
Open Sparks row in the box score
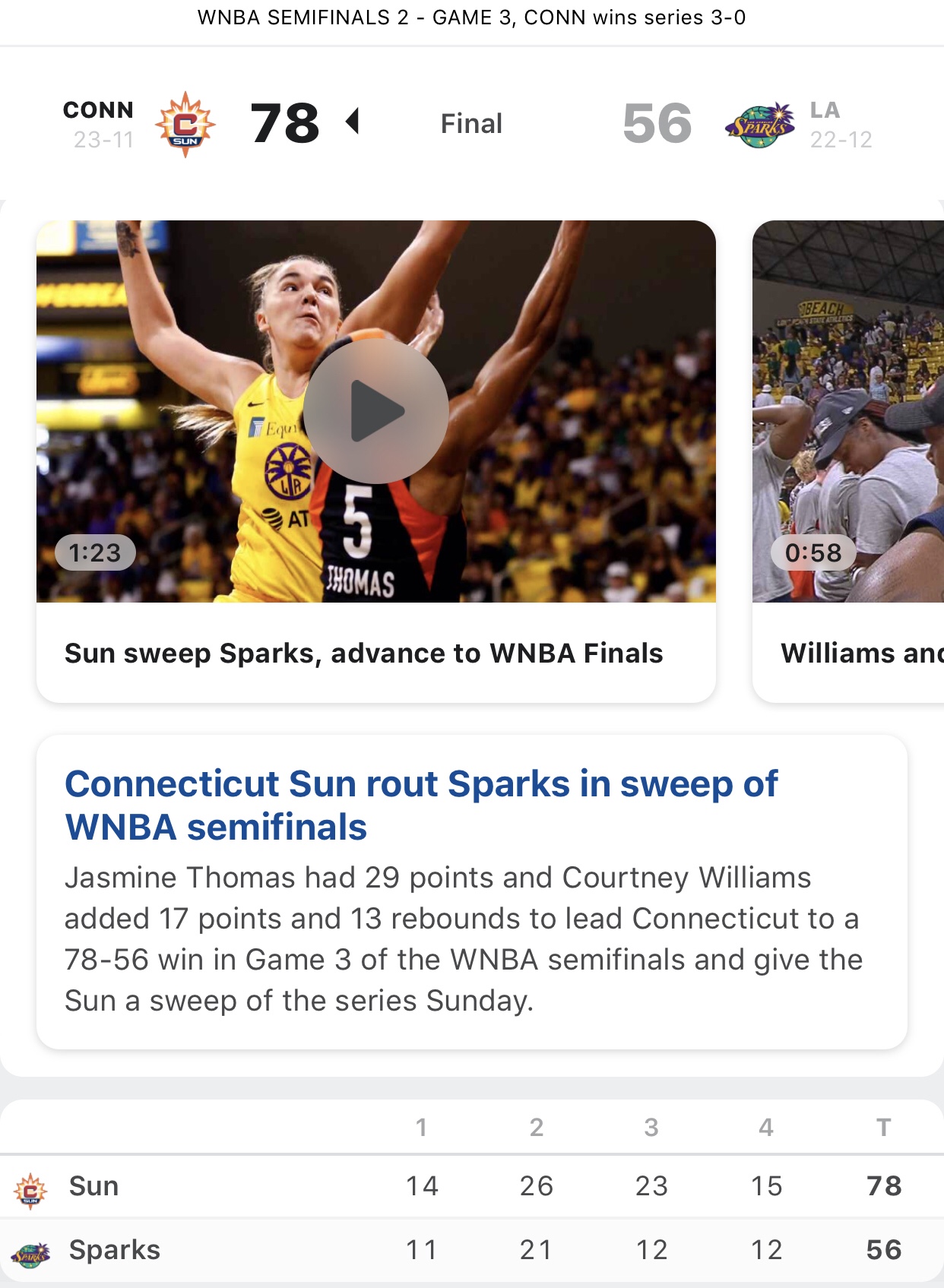tap(114, 1250)
